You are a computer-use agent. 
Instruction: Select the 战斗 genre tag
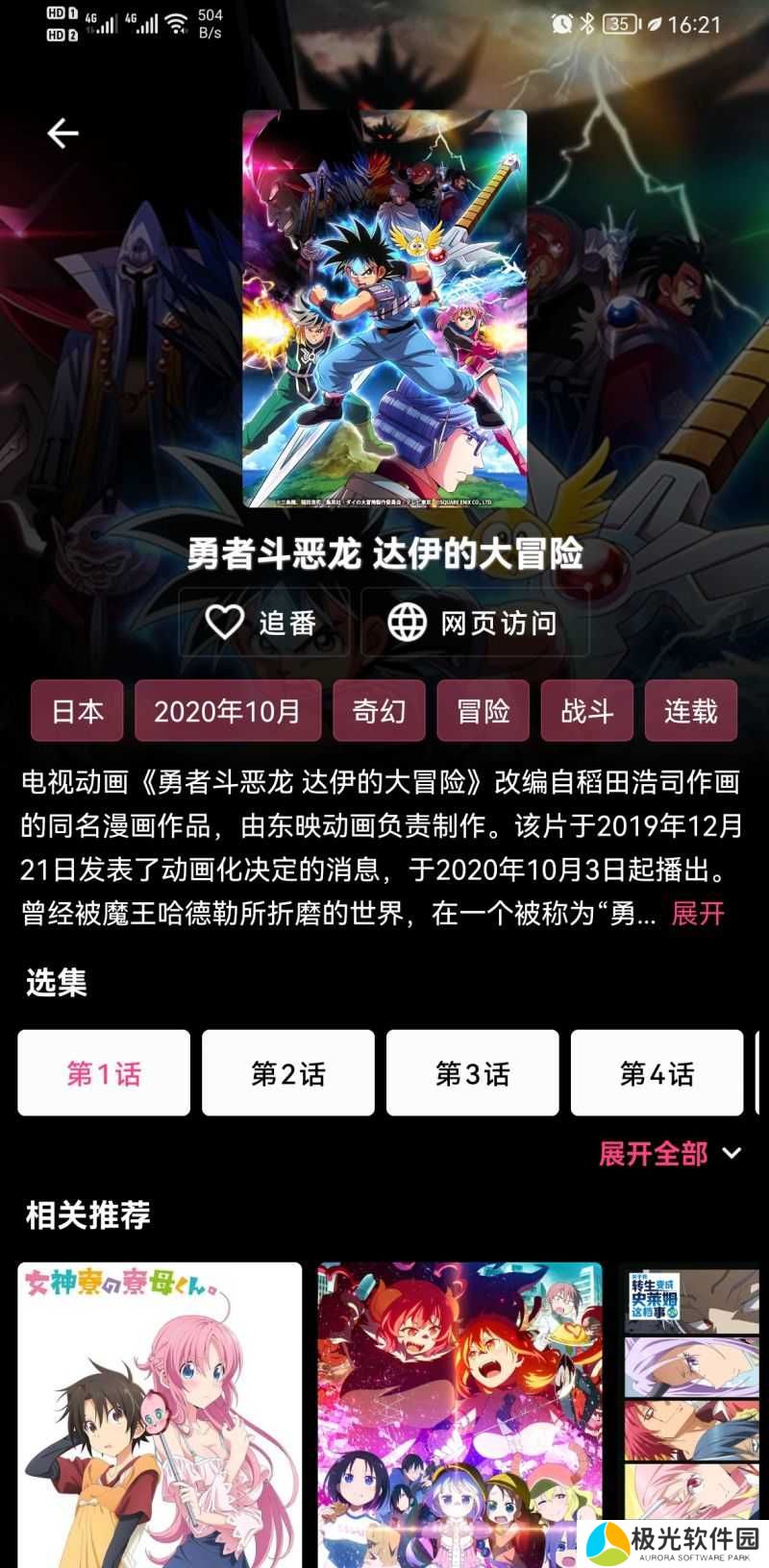586,711
